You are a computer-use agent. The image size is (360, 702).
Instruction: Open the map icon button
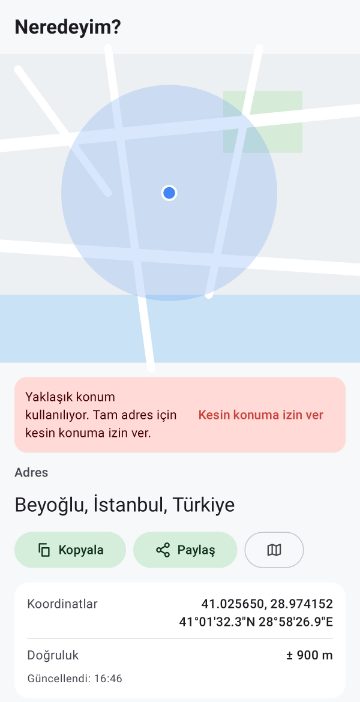pyautogui.click(x=274, y=550)
